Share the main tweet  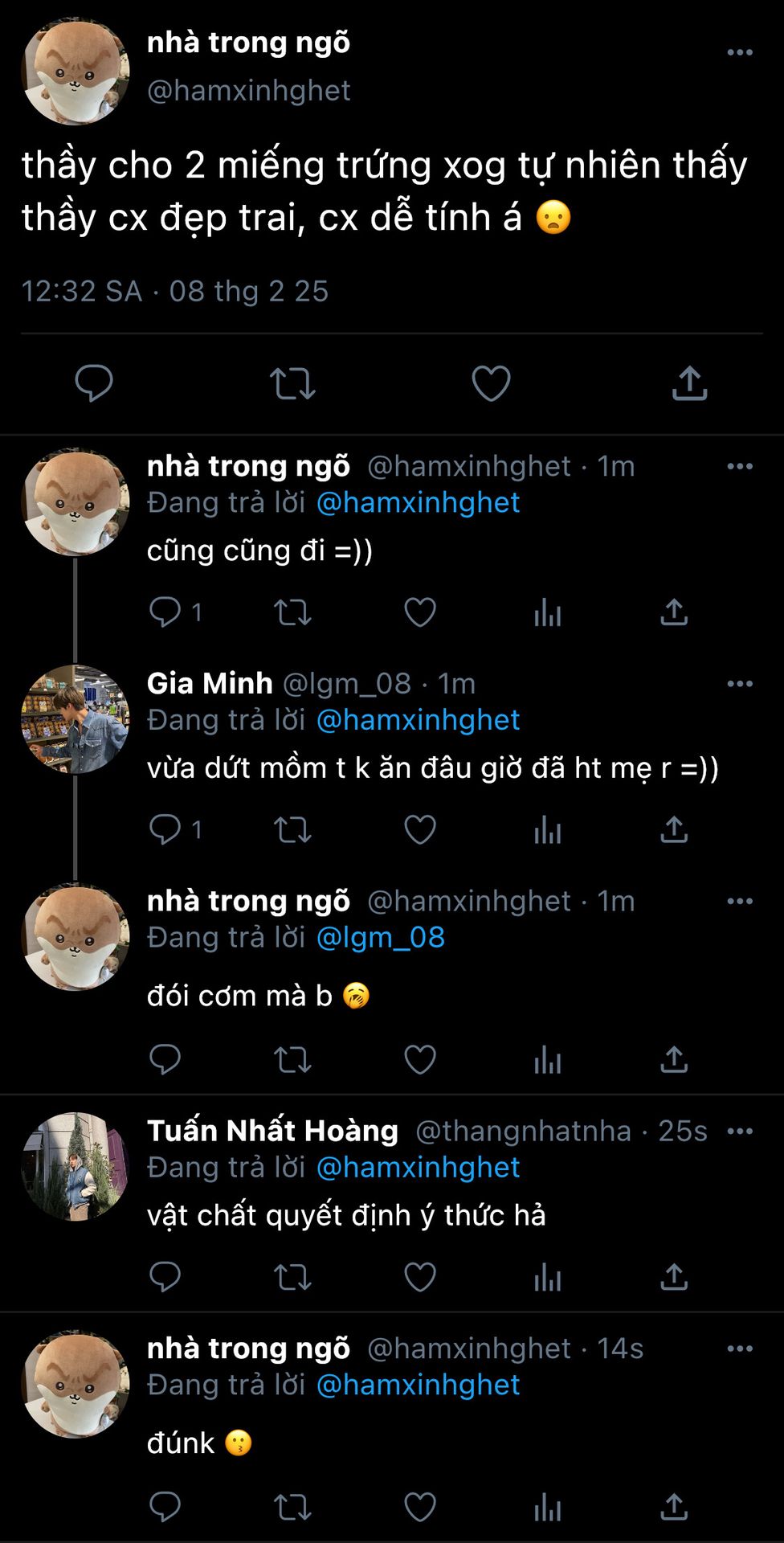[x=689, y=383]
